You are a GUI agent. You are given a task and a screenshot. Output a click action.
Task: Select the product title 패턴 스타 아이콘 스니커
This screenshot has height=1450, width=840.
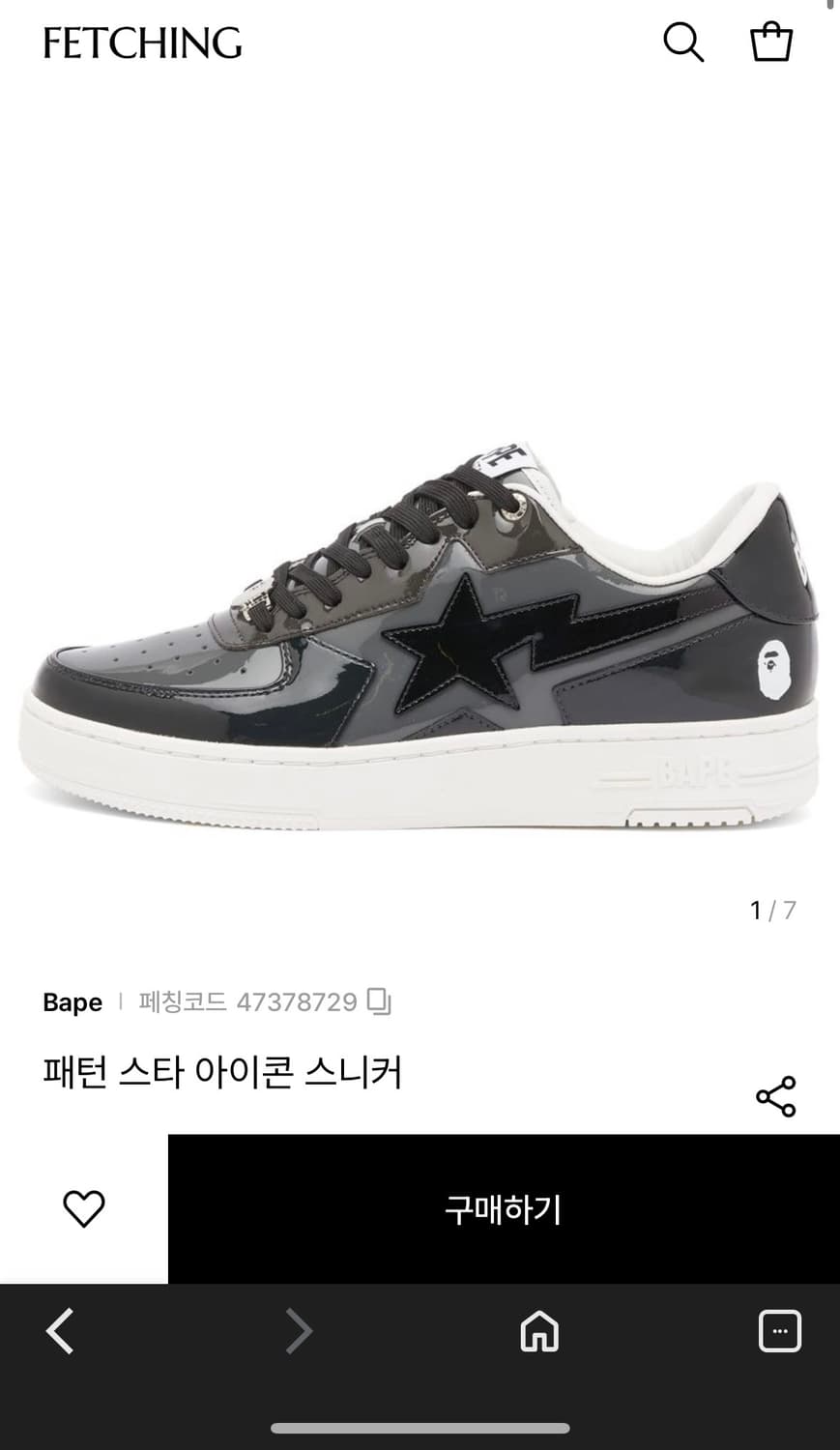[223, 1073]
